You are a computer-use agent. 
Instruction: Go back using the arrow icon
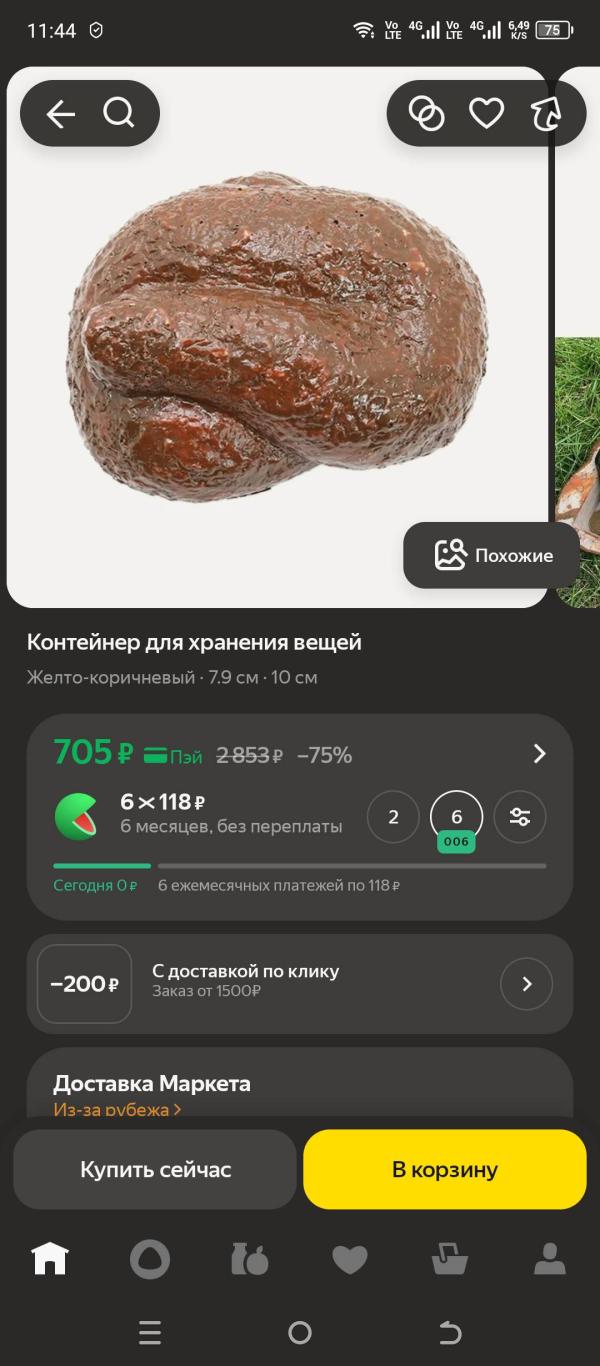(60, 115)
